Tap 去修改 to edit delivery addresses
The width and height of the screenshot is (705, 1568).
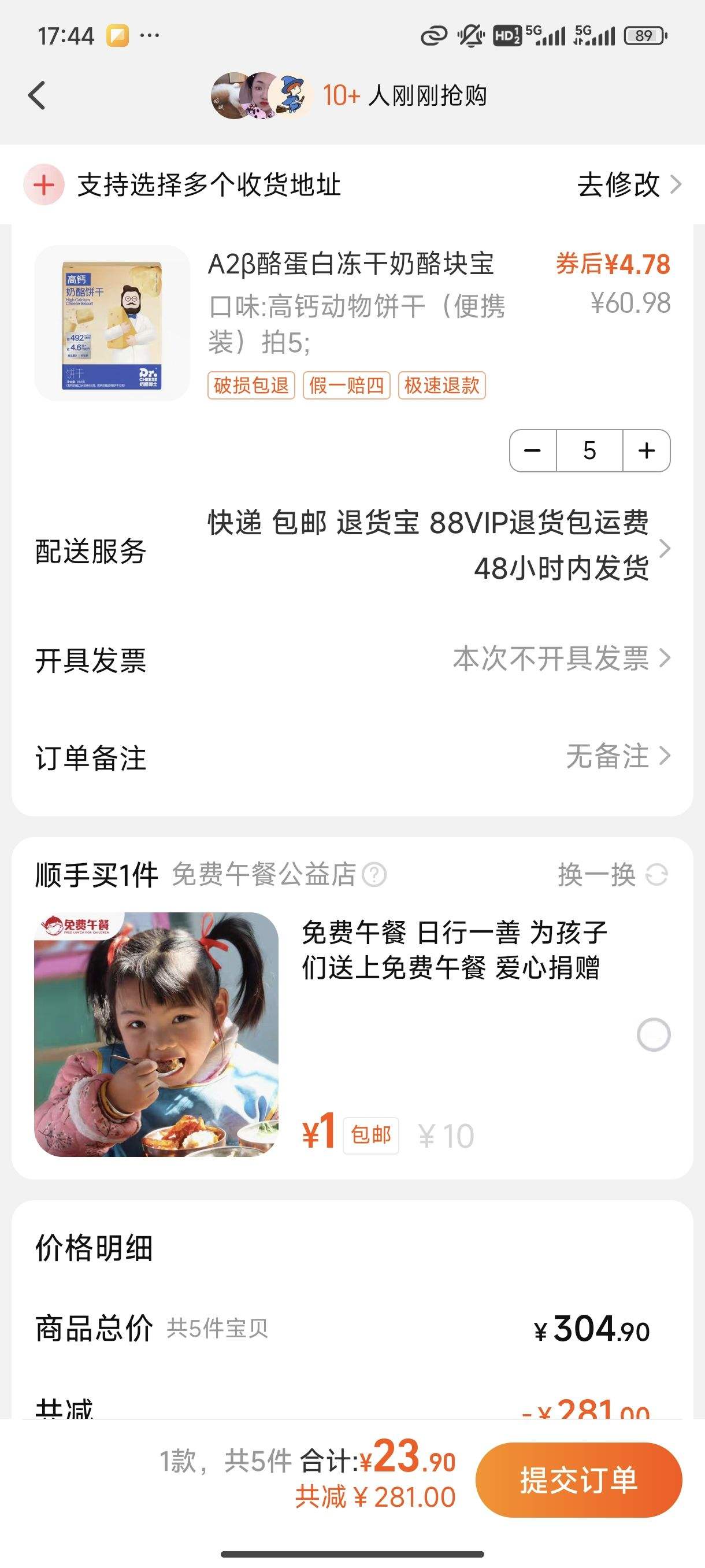pyautogui.click(x=628, y=184)
